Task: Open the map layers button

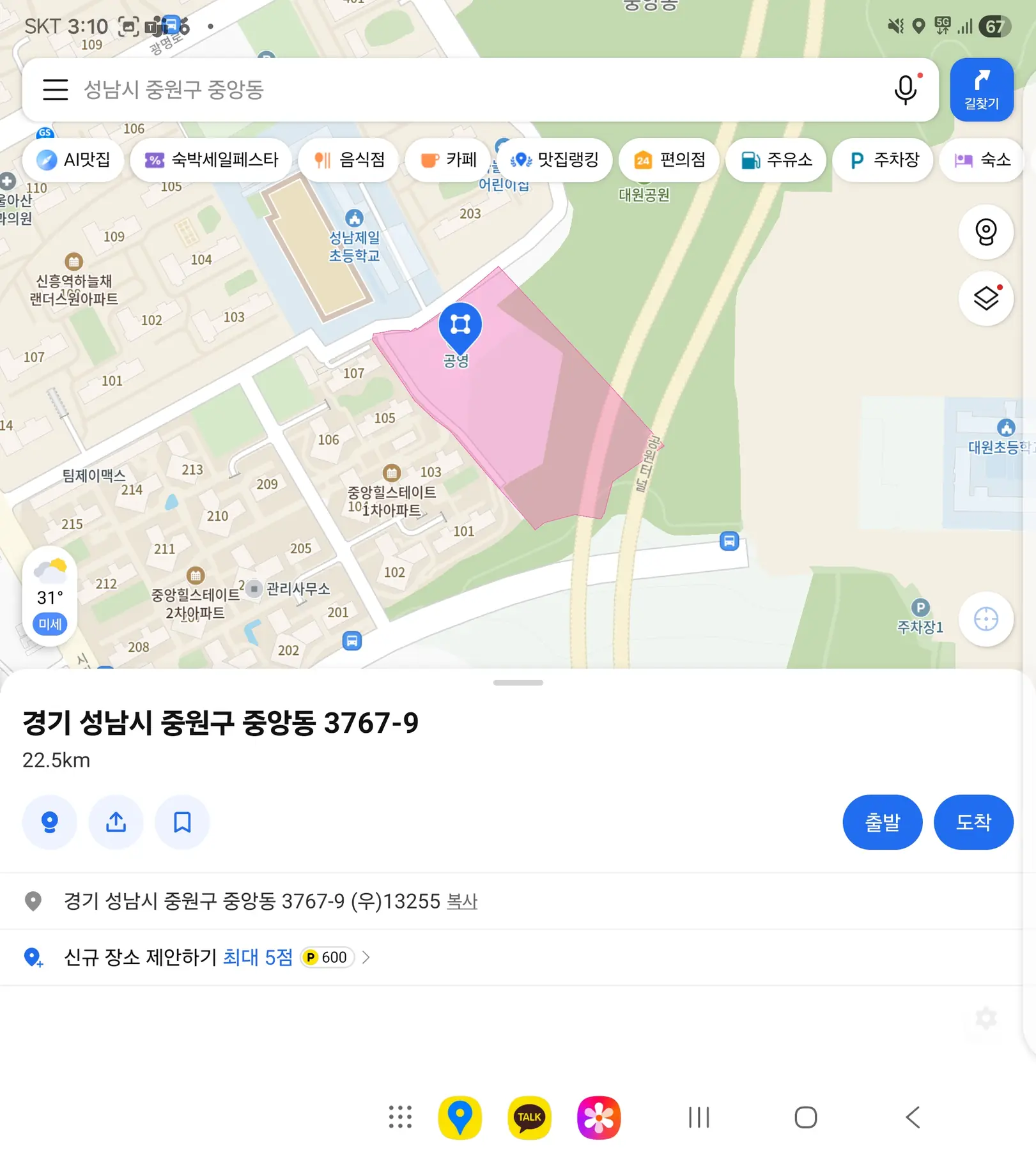Action: coord(986,298)
